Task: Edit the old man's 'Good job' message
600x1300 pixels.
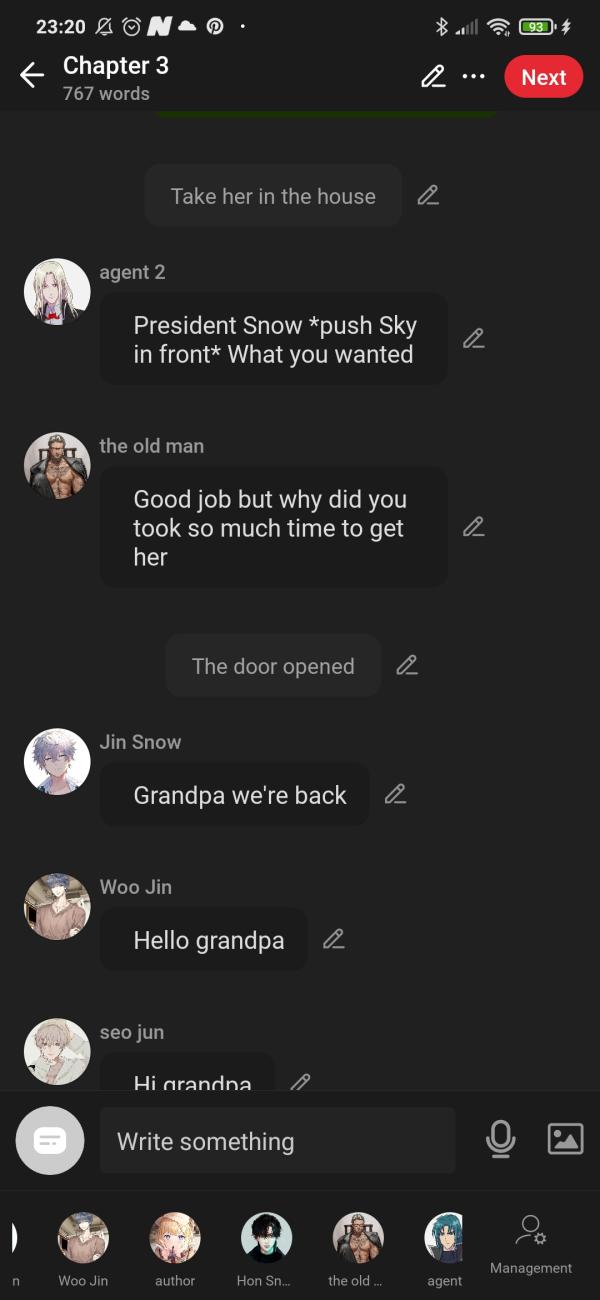Action: [x=474, y=527]
